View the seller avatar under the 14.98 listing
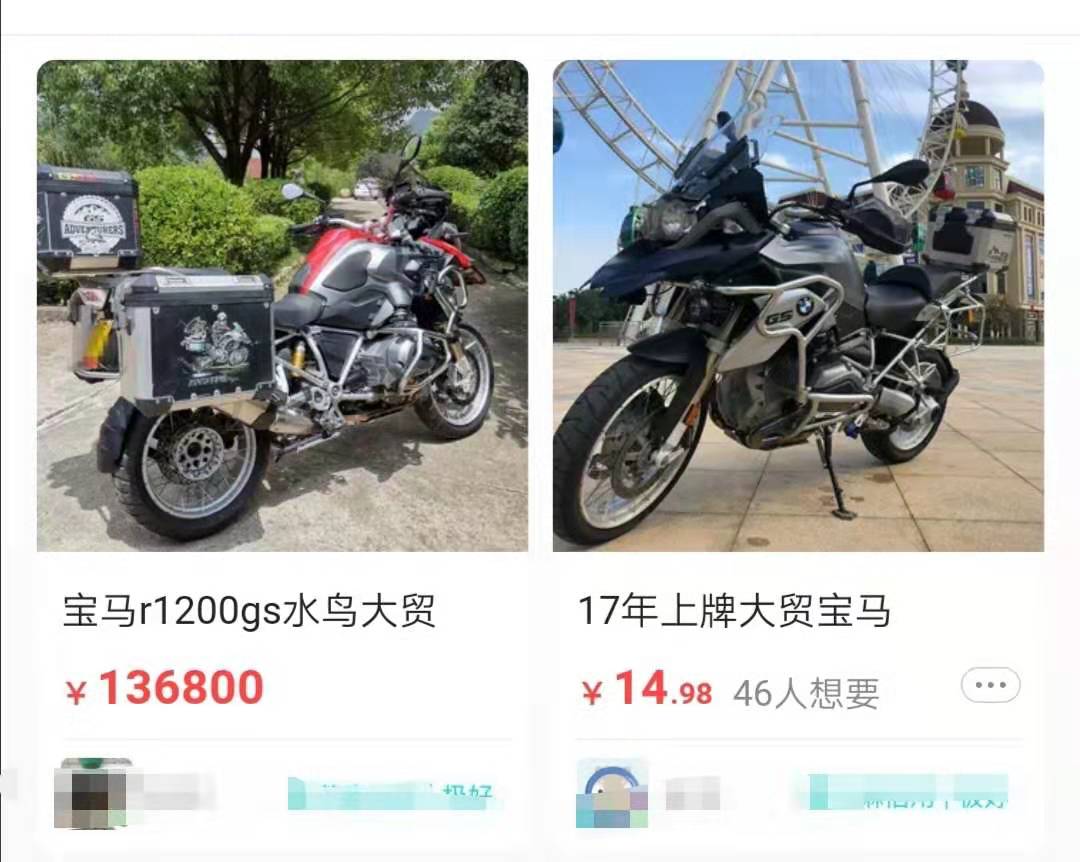Viewport: 1080px width, 862px height. point(611,793)
